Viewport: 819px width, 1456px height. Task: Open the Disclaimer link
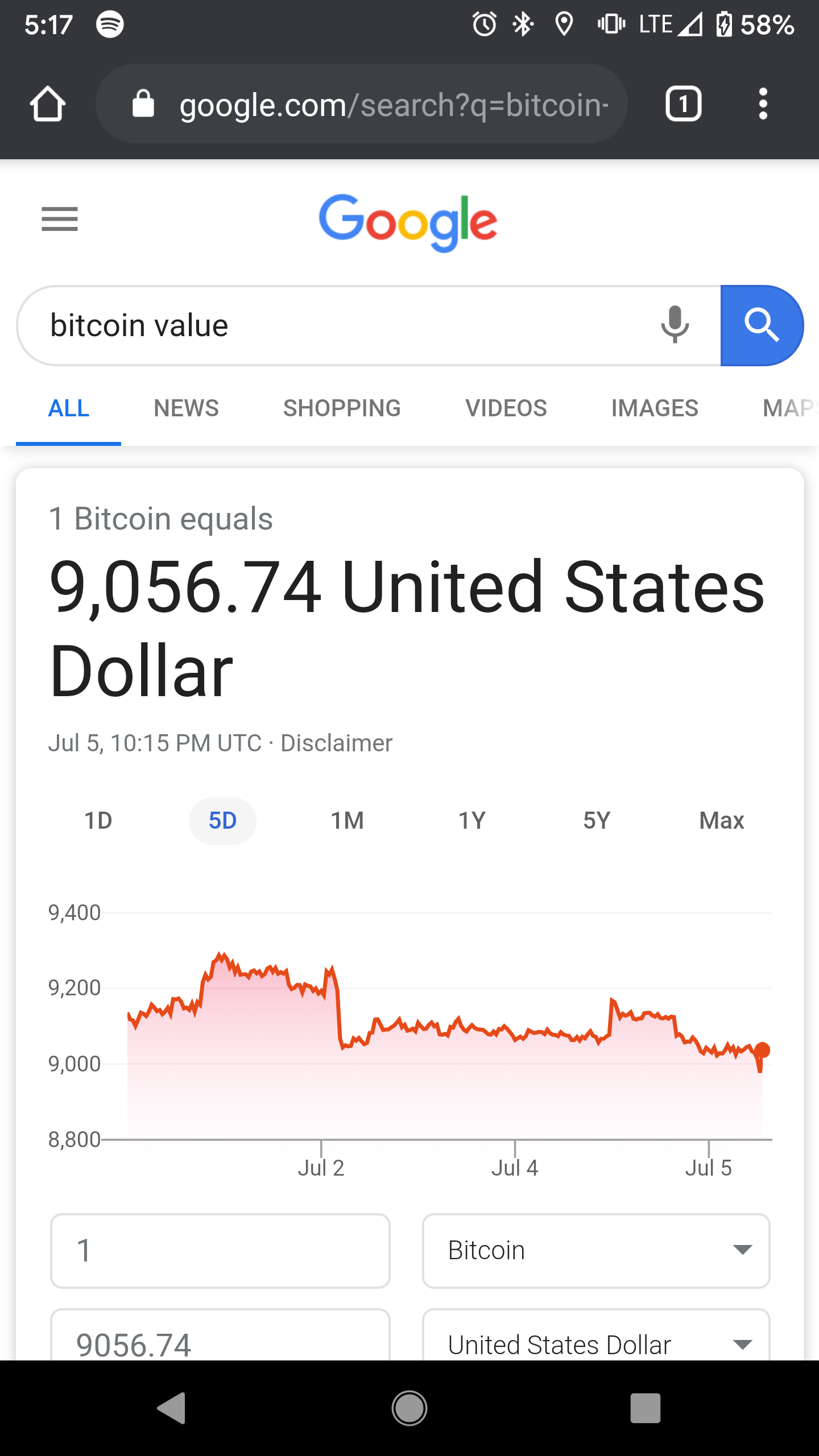tap(337, 743)
